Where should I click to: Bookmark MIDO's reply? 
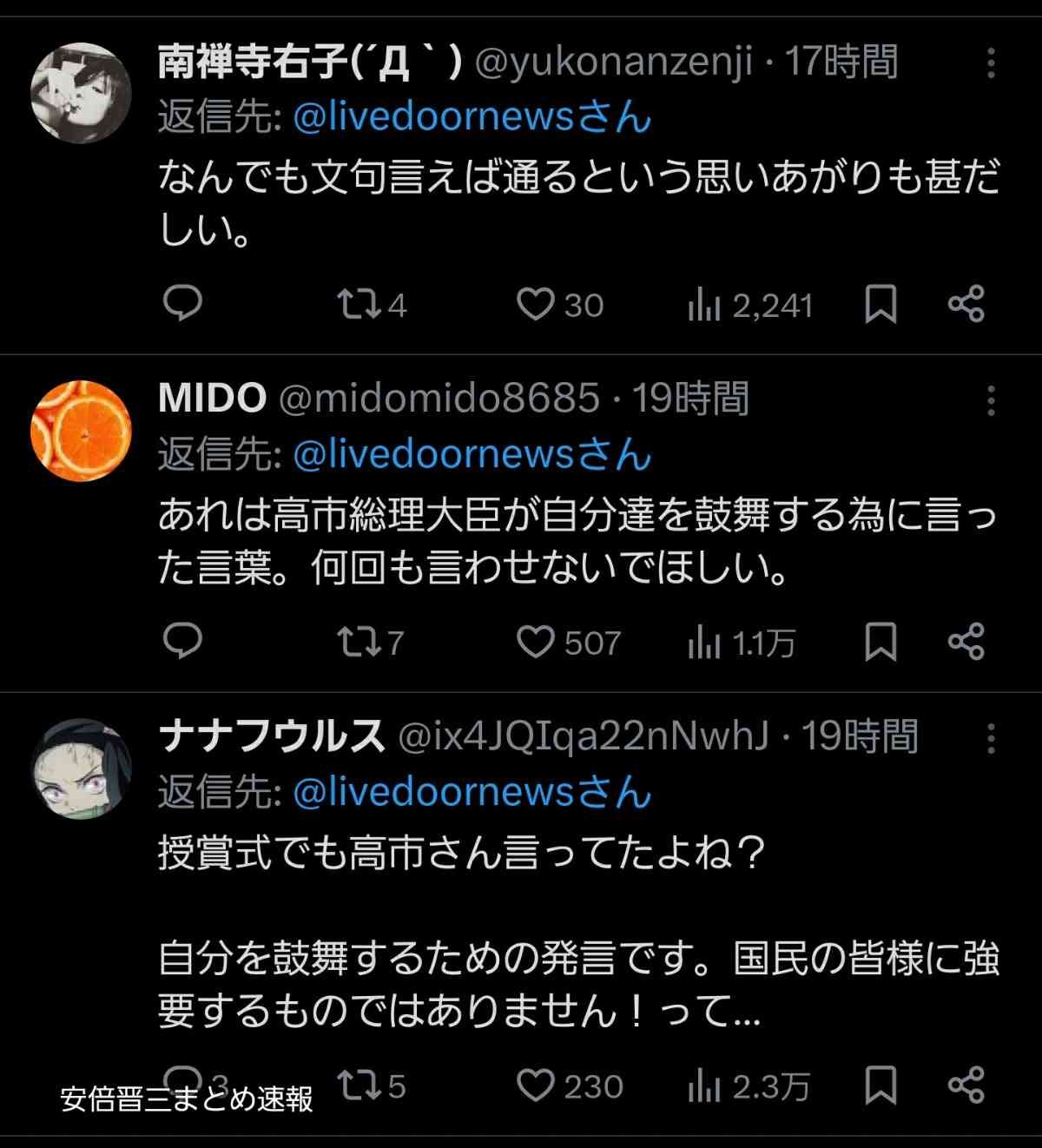880,642
